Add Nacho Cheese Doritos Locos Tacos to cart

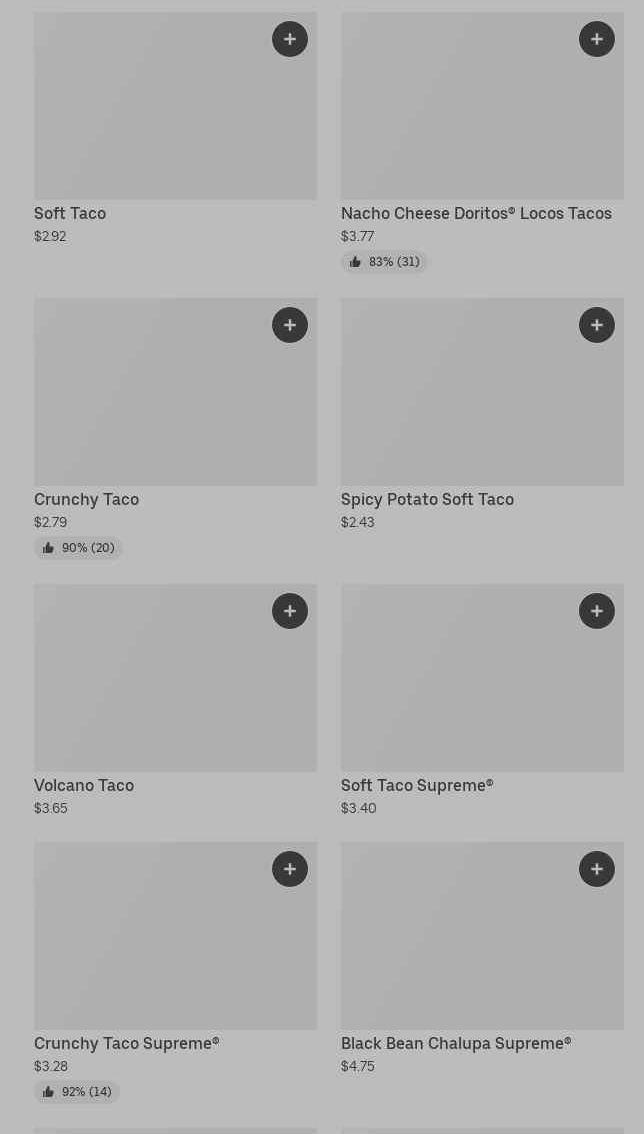(x=596, y=39)
